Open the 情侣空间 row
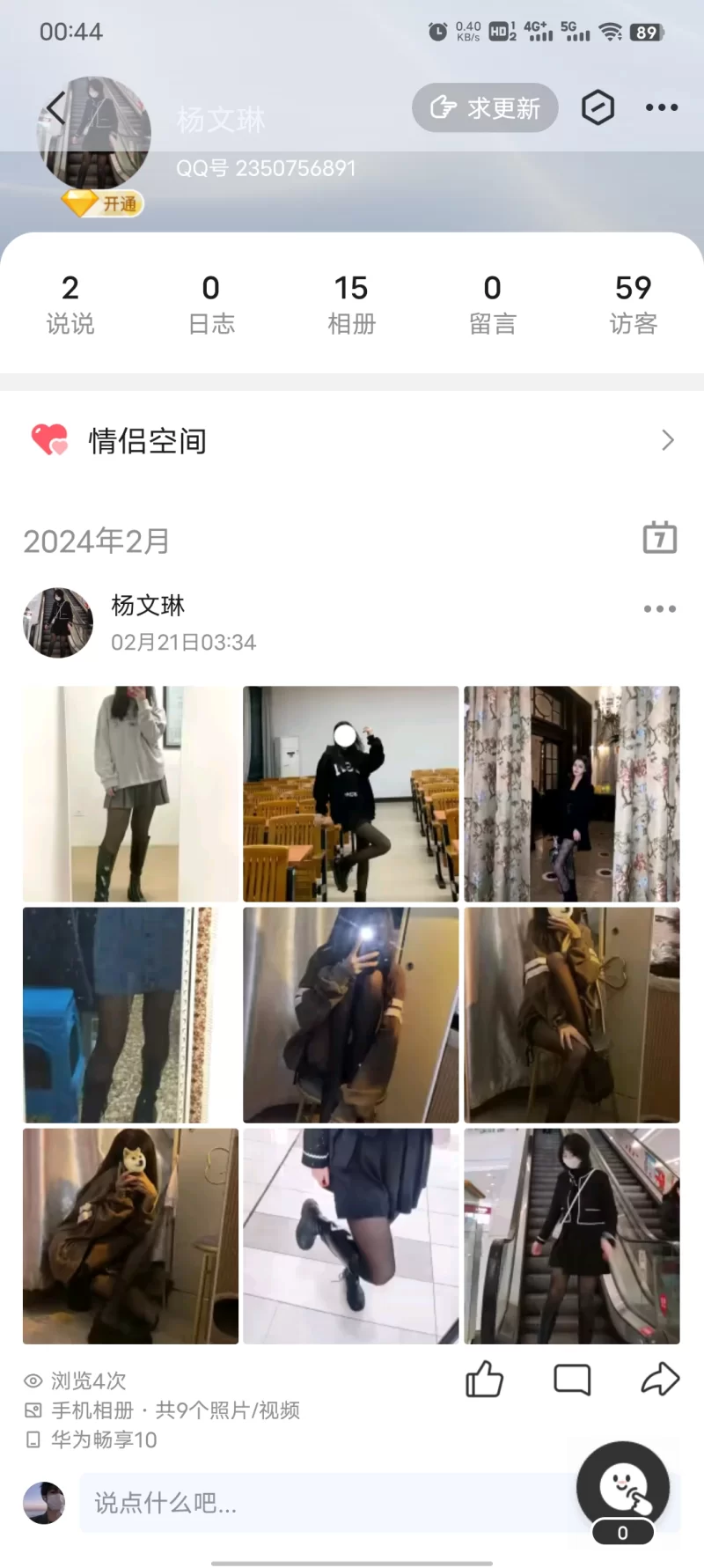This screenshot has width=704, height=1568. tap(352, 440)
